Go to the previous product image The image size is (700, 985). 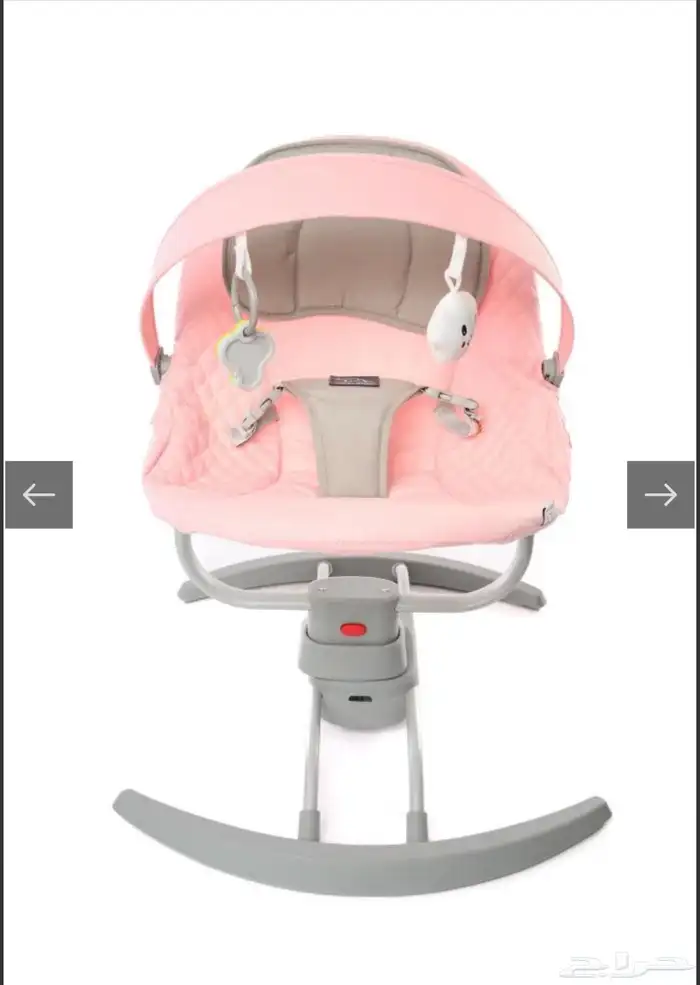tap(39, 494)
